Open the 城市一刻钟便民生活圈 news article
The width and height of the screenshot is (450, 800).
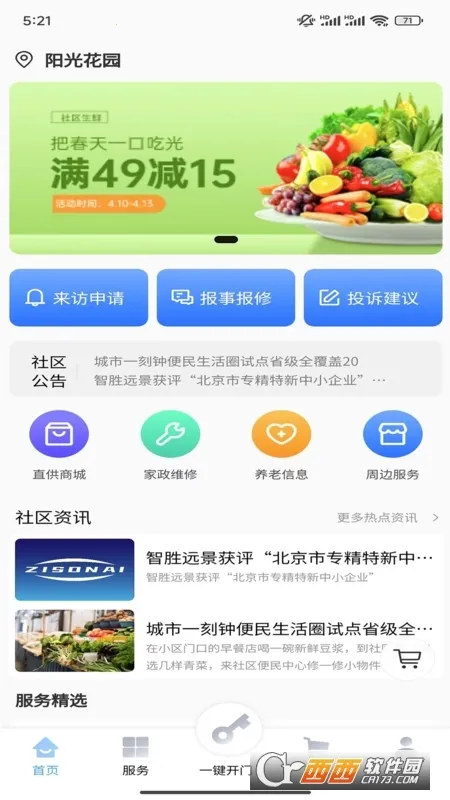pyautogui.click(x=226, y=641)
